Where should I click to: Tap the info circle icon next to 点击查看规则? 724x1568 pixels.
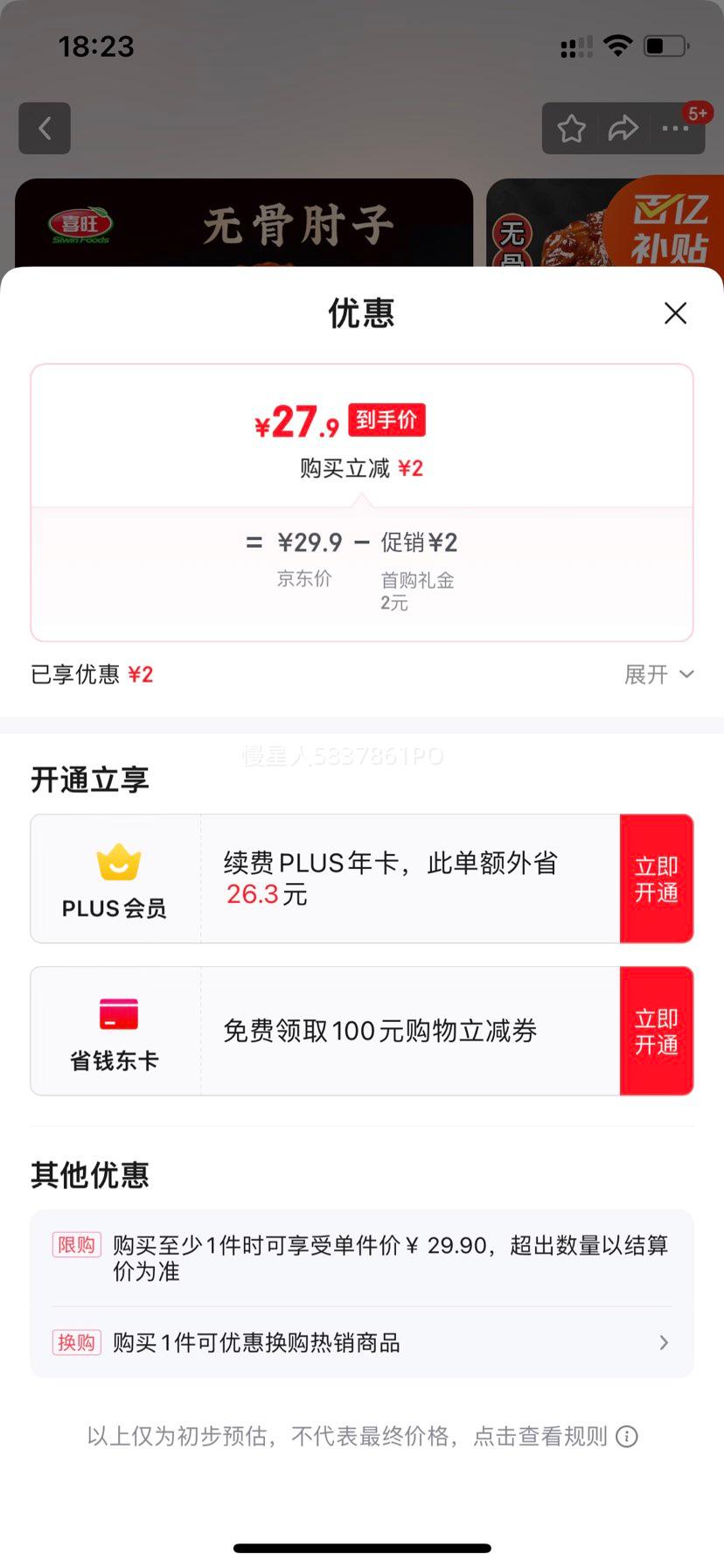[626, 1436]
